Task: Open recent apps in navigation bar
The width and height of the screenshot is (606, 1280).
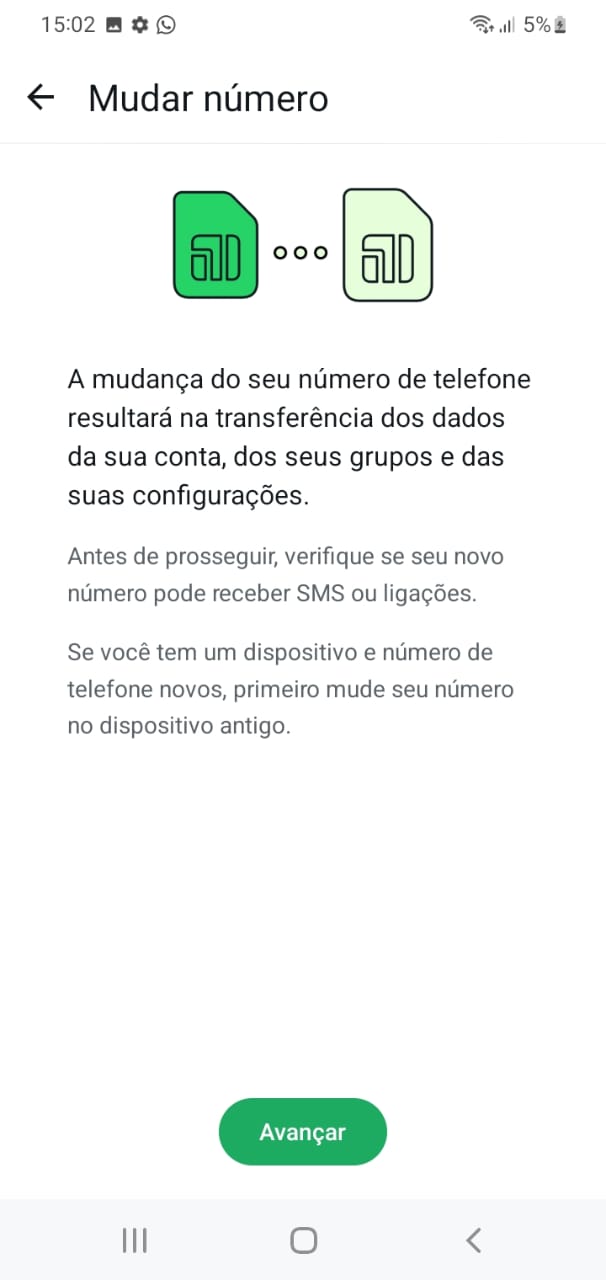Action: (134, 1241)
